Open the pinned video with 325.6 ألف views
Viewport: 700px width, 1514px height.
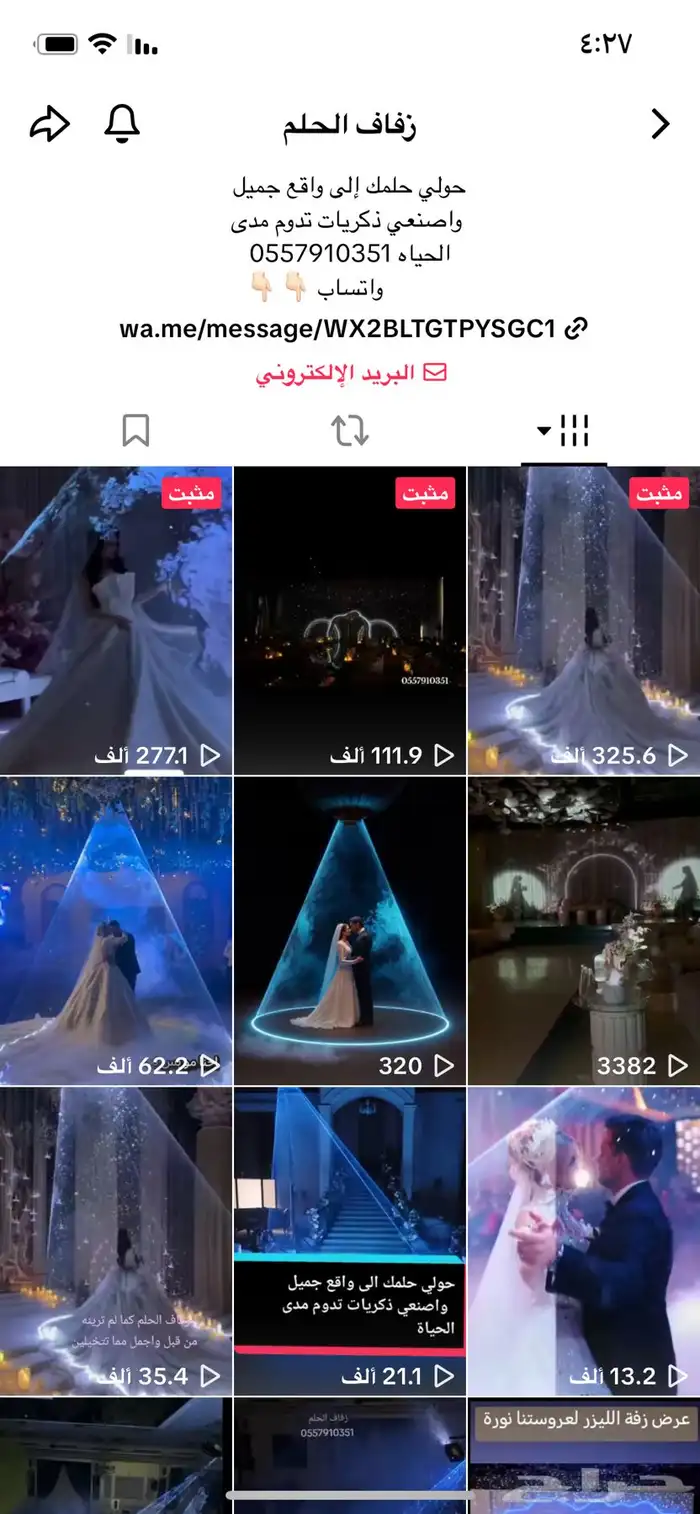pyautogui.click(x=584, y=620)
